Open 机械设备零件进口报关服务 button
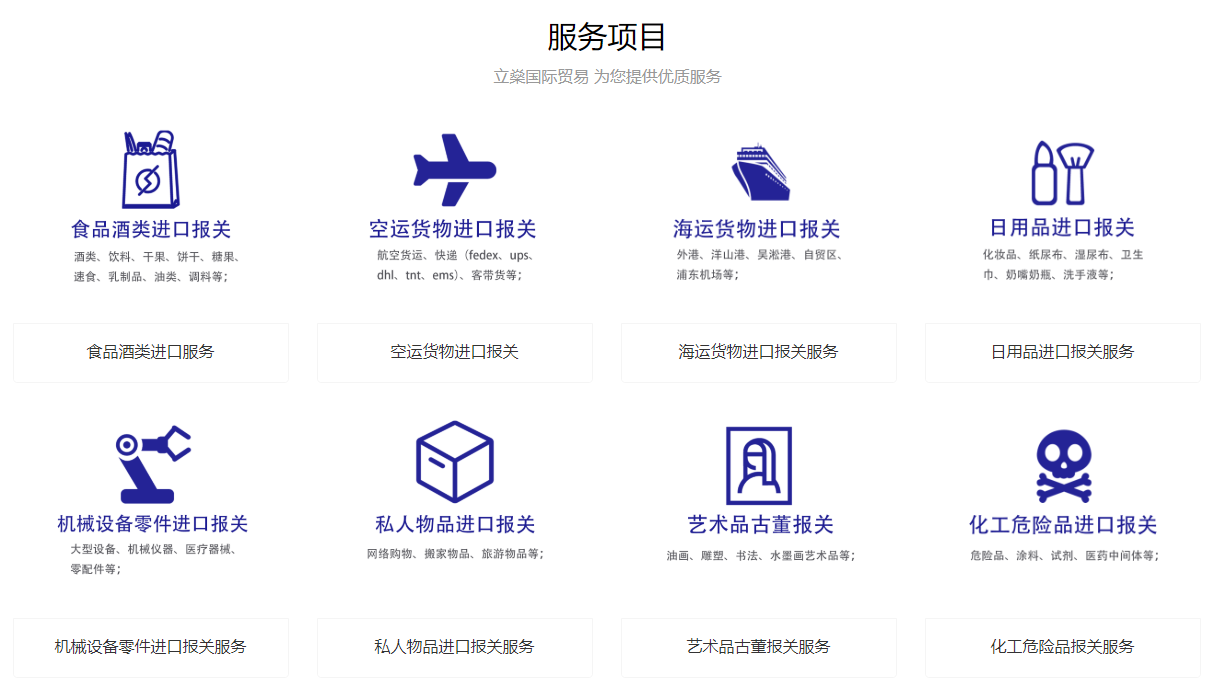Image resolution: width=1227 pixels, height=686 pixels. click(x=151, y=647)
